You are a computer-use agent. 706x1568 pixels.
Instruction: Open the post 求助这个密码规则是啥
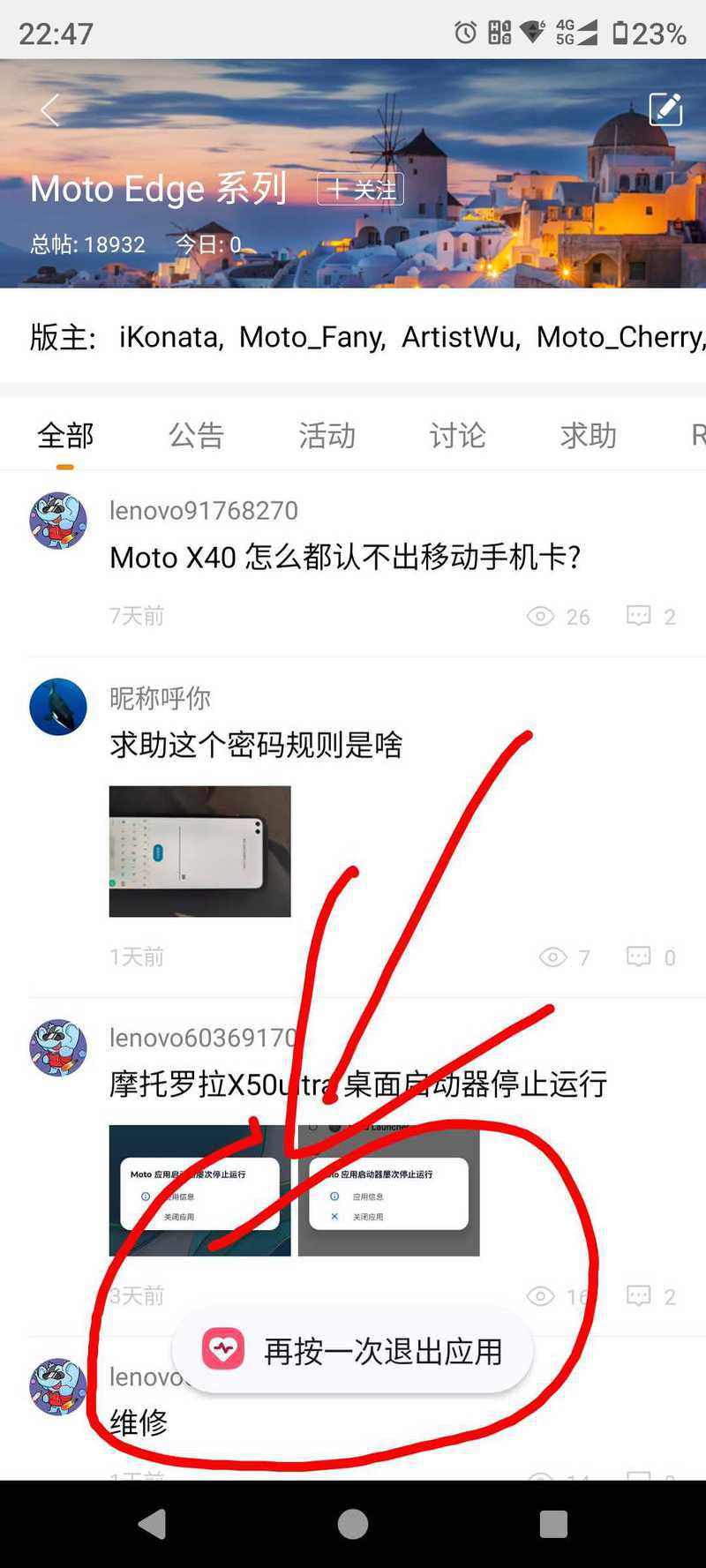[256, 745]
